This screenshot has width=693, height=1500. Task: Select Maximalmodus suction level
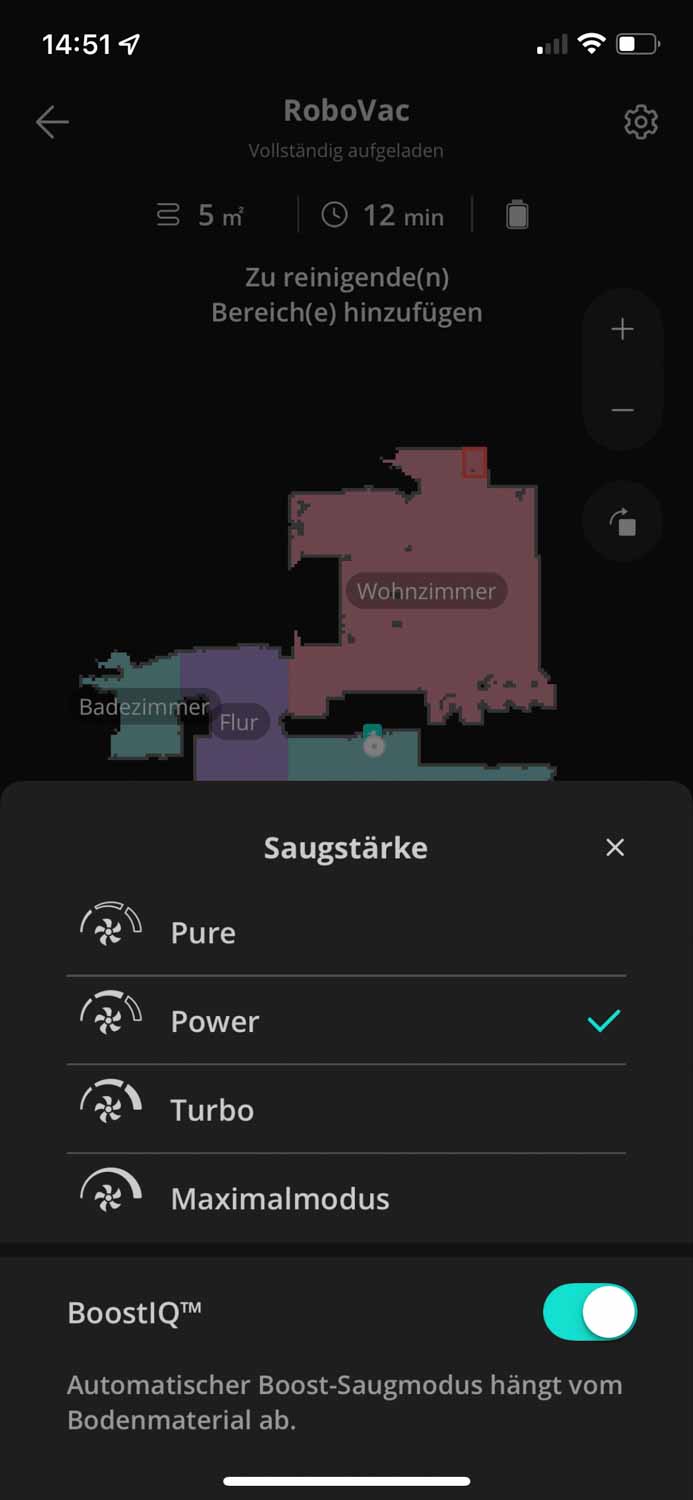click(346, 1198)
